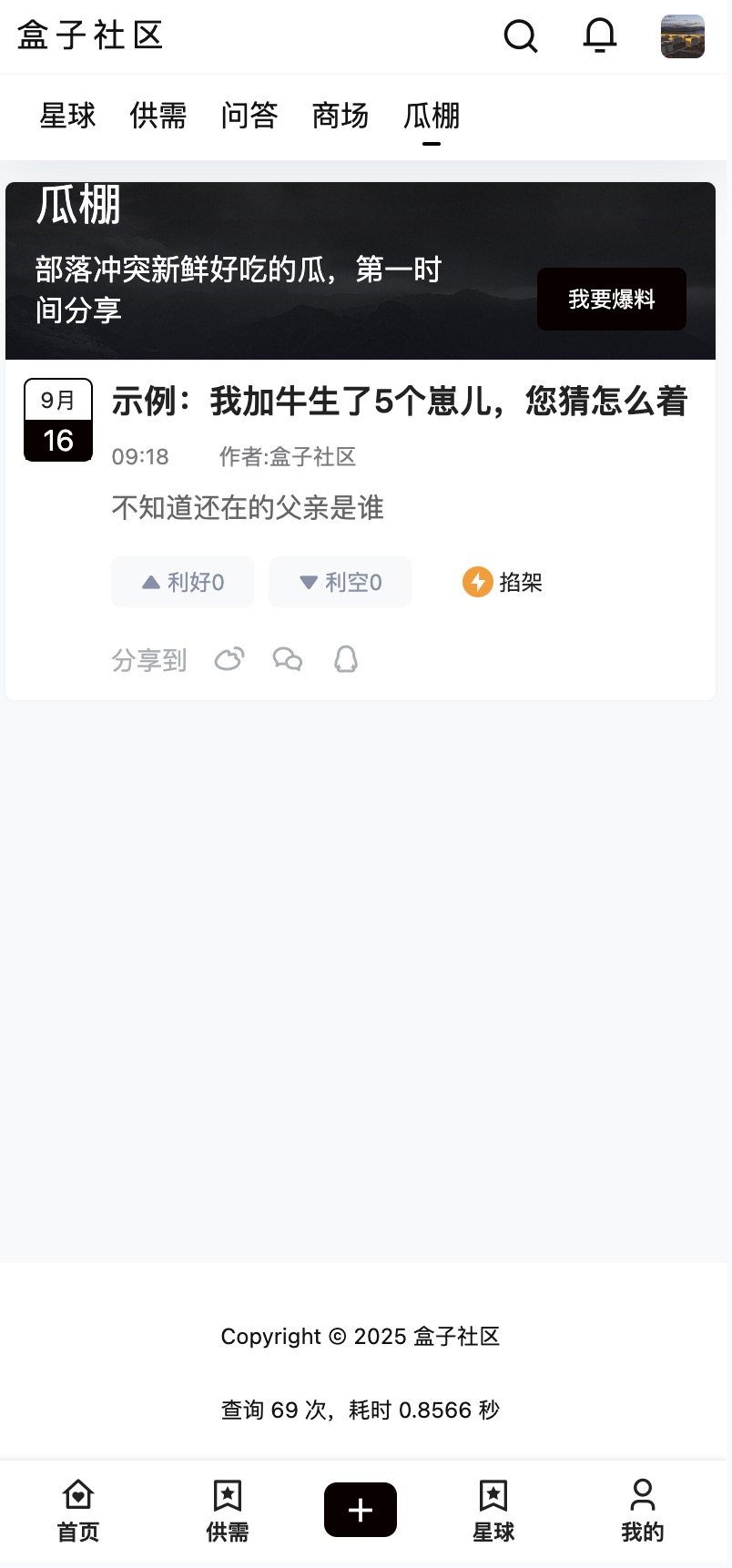Open notifications via the bell icon

598,36
